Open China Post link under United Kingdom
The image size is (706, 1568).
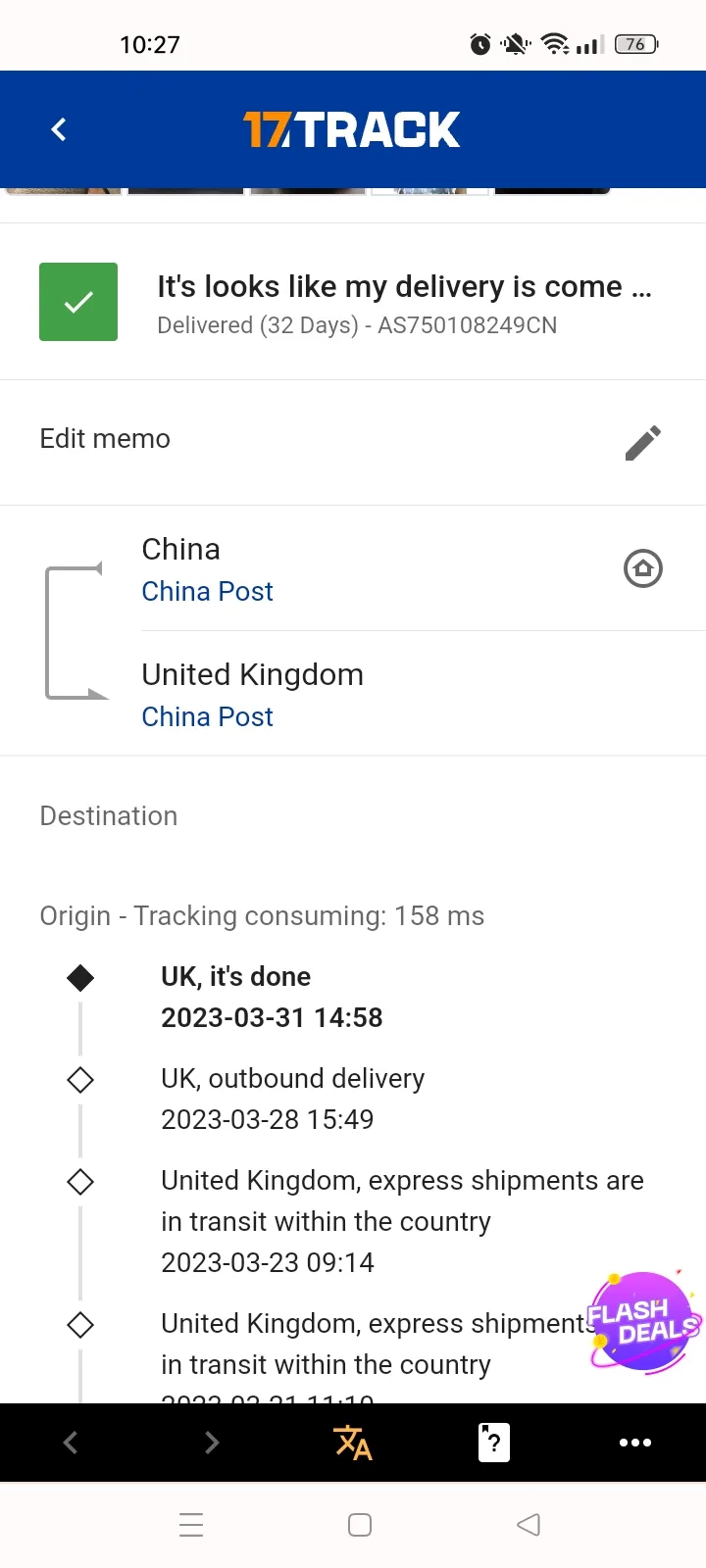tap(207, 717)
